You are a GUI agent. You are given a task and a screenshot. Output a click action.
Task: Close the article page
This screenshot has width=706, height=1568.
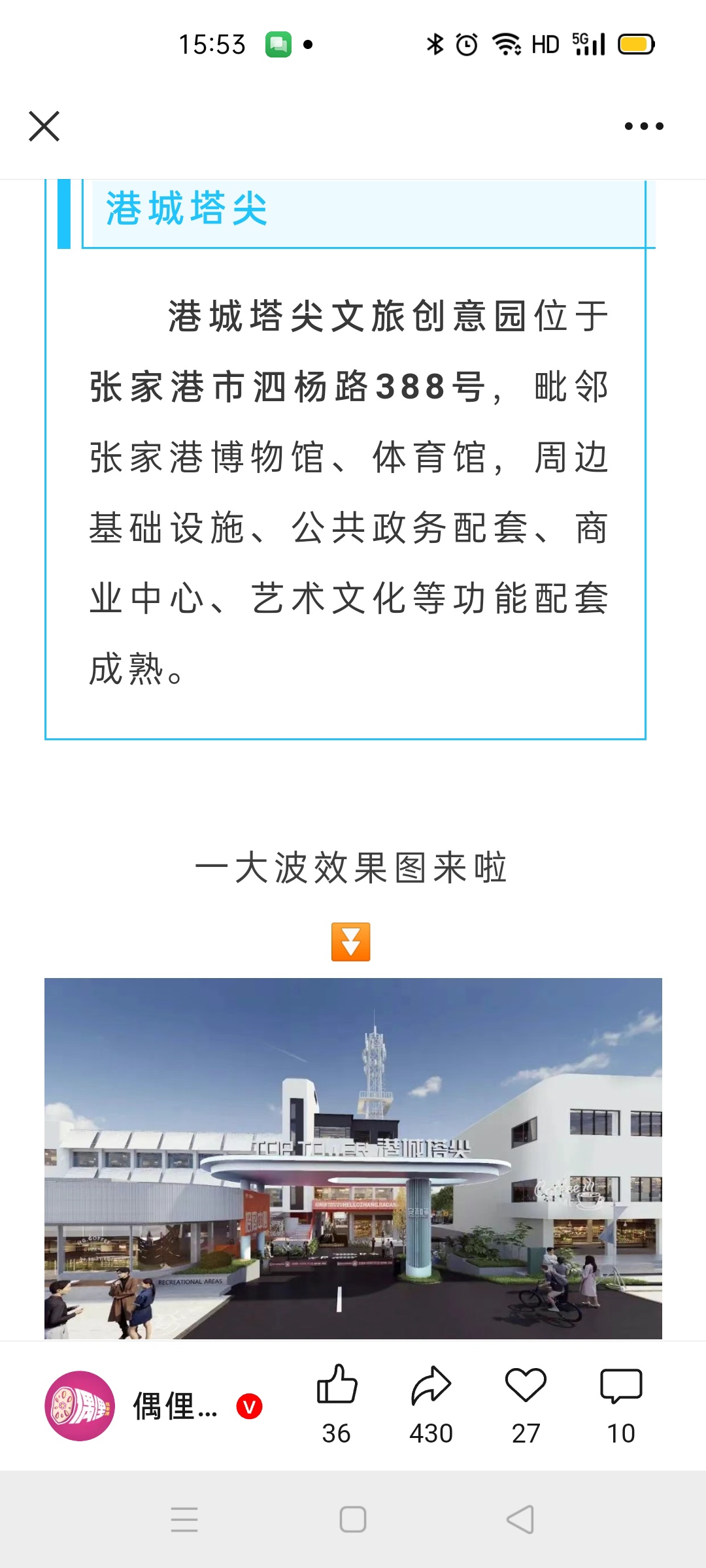[44, 126]
